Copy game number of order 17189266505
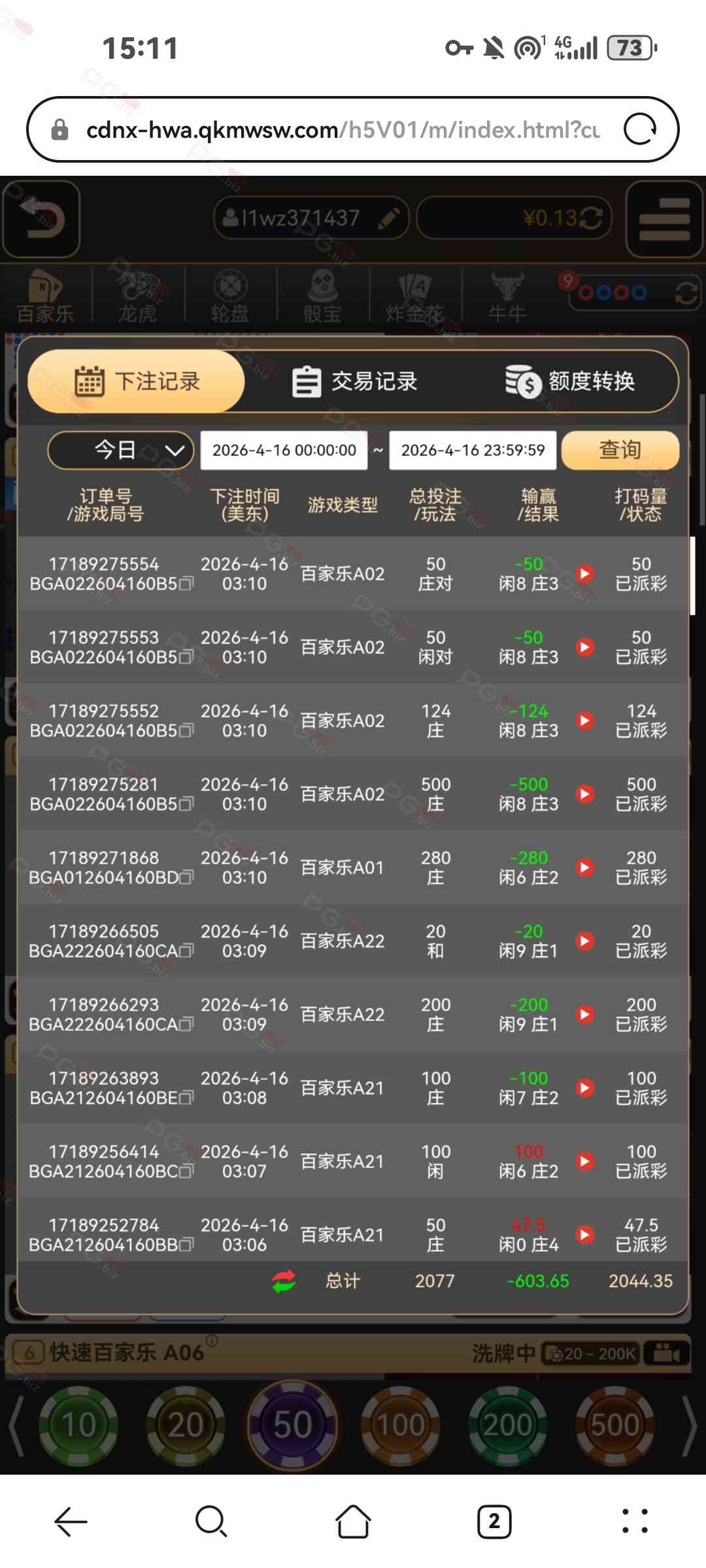This screenshot has width=706, height=1568. [186, 951]
